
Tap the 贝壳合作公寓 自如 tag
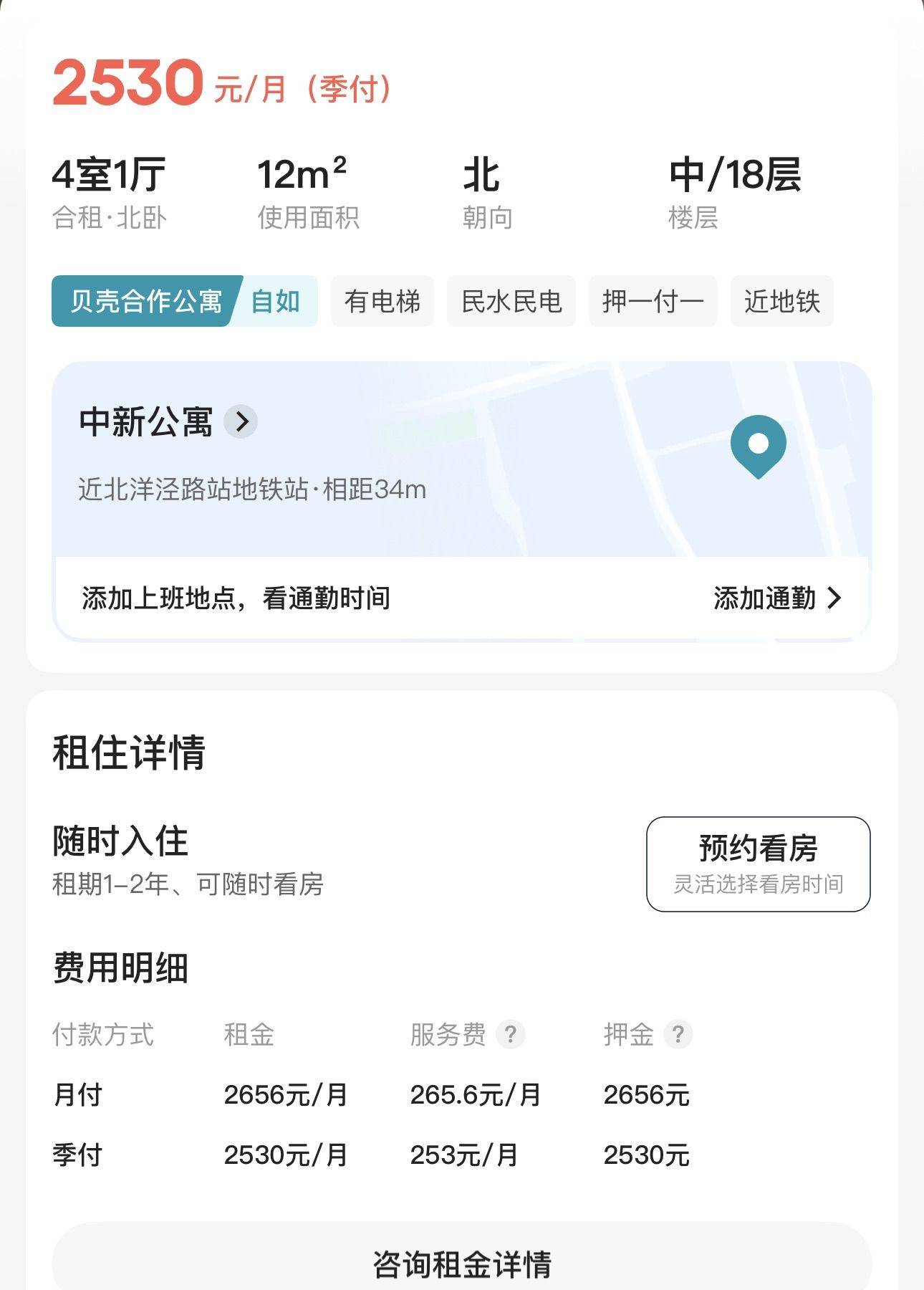[184, 301]
